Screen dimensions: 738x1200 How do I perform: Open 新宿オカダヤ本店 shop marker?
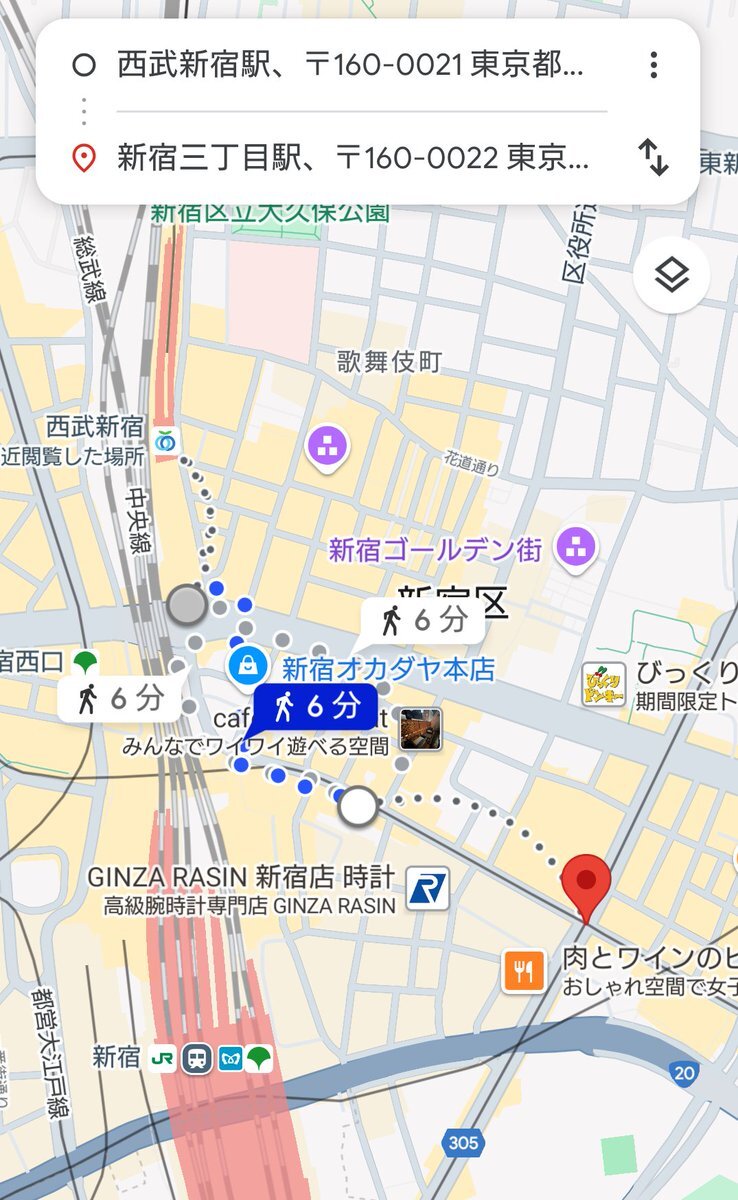pos(244,666)
